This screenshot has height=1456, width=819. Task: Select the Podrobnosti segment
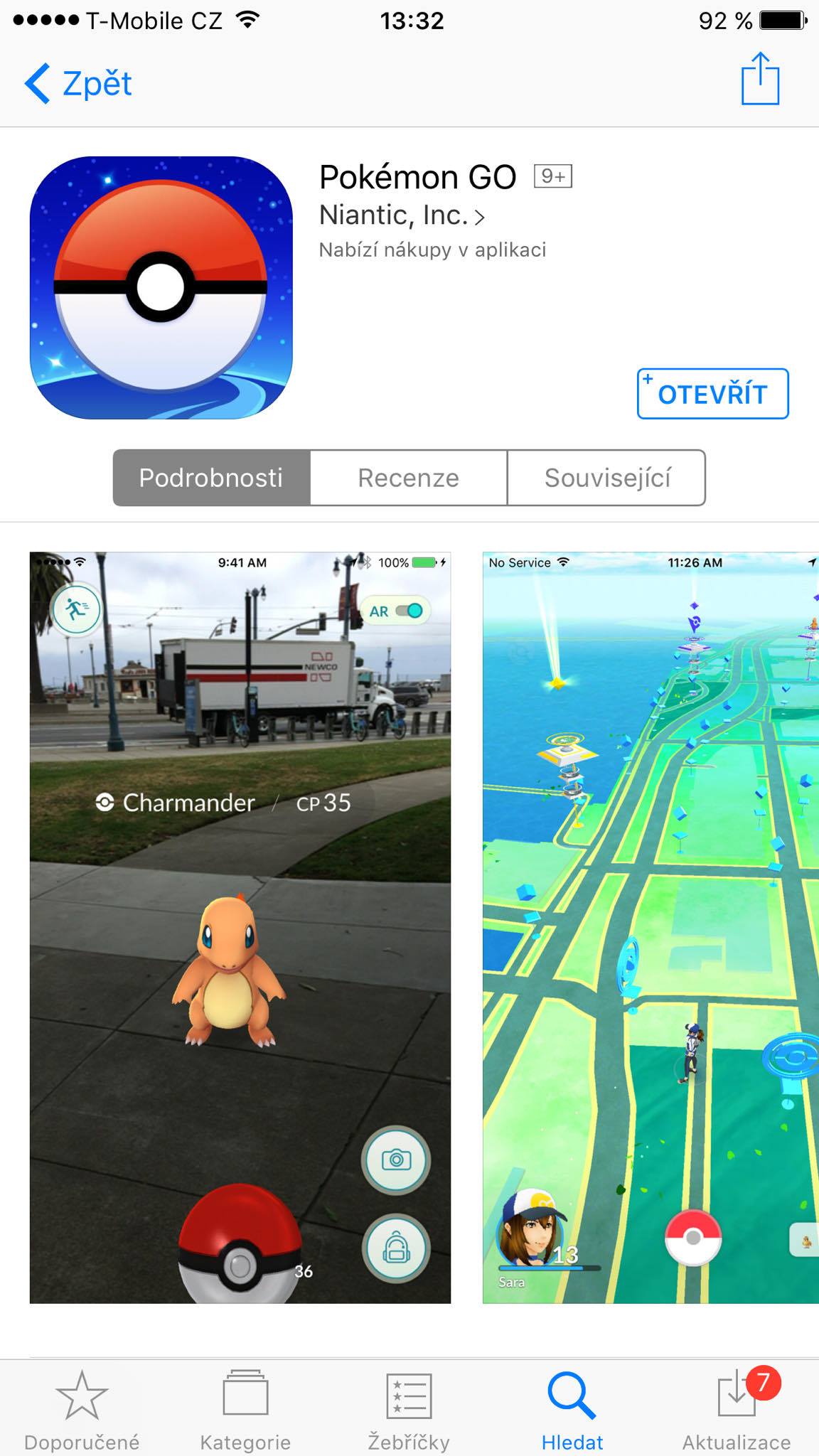coord(211,478)
